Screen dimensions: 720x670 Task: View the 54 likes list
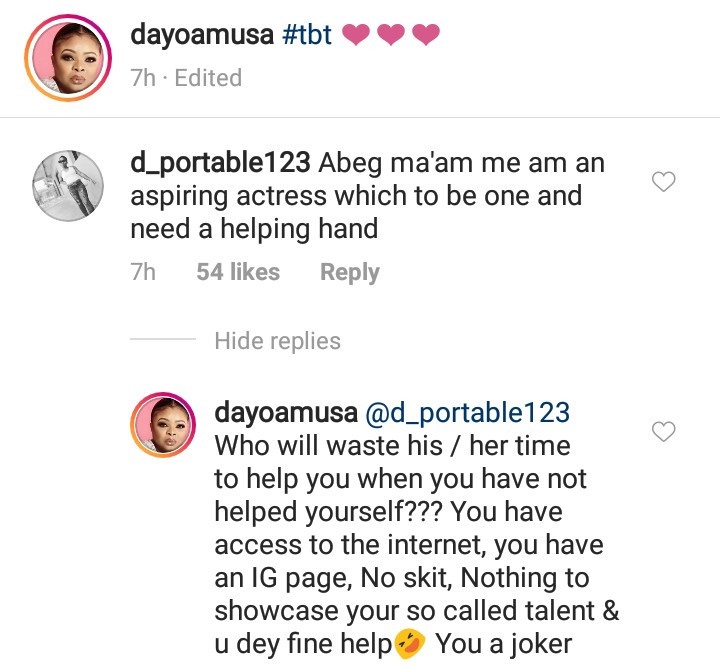[238, 272]
